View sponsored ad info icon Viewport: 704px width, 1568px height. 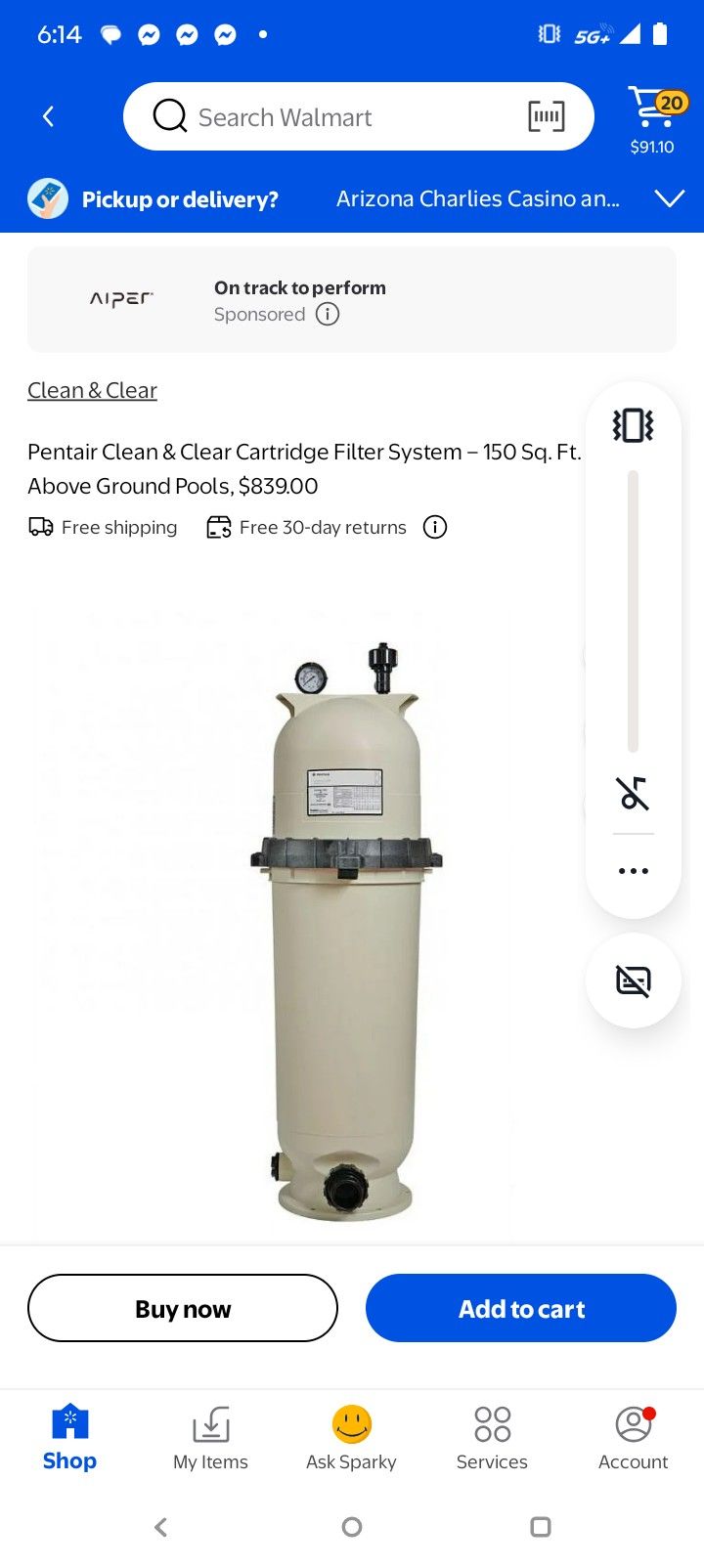328,315
